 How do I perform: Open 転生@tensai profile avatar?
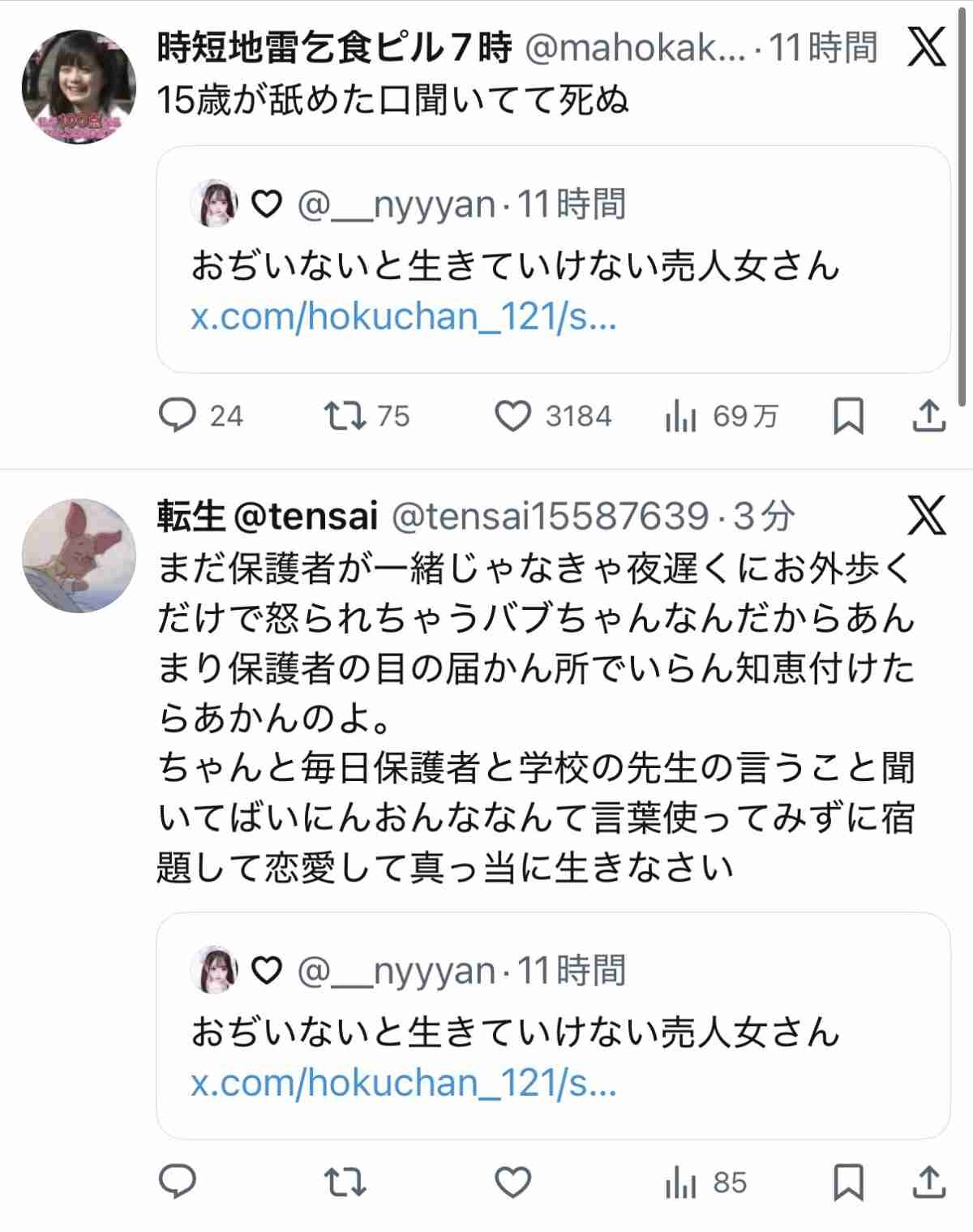pos(79,556)
